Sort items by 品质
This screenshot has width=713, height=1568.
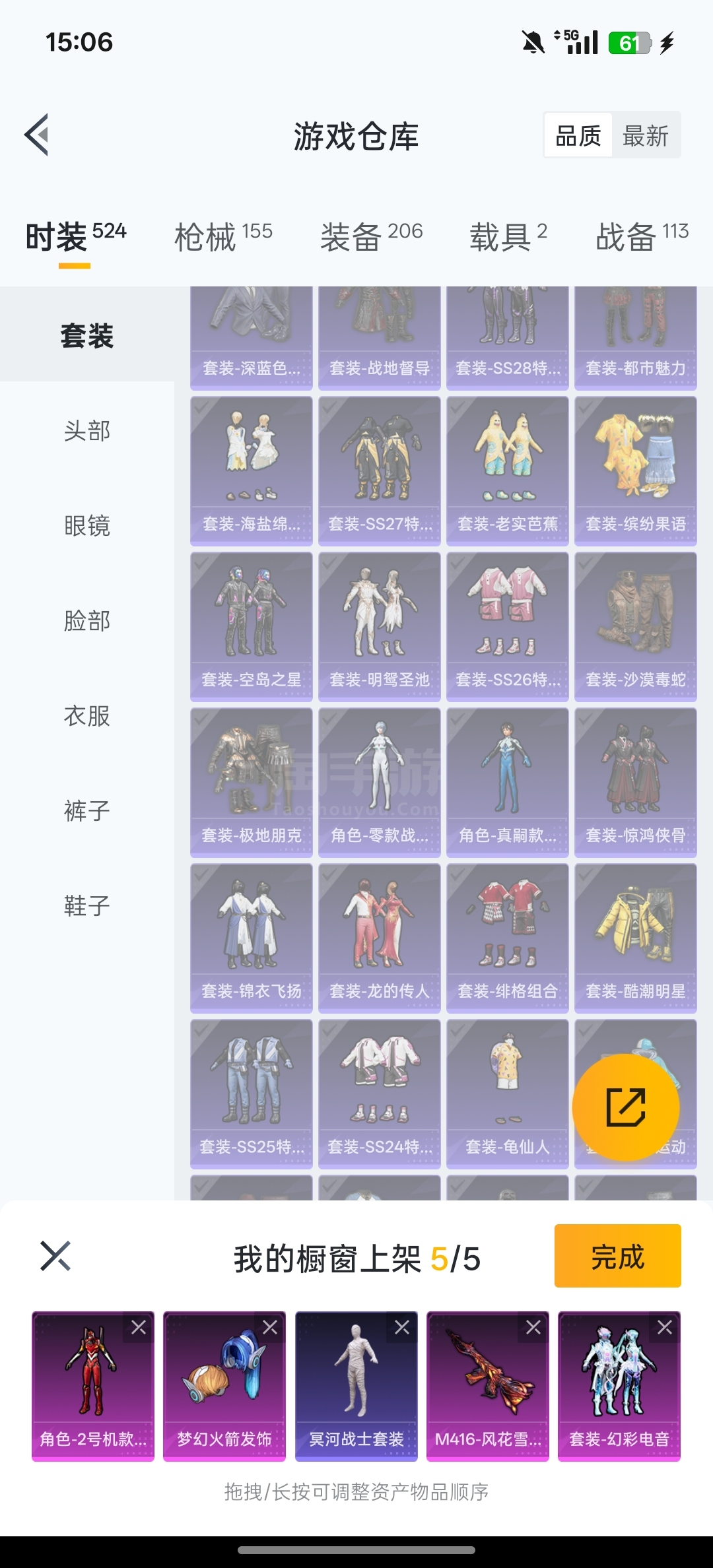click(x=578, y=136)
